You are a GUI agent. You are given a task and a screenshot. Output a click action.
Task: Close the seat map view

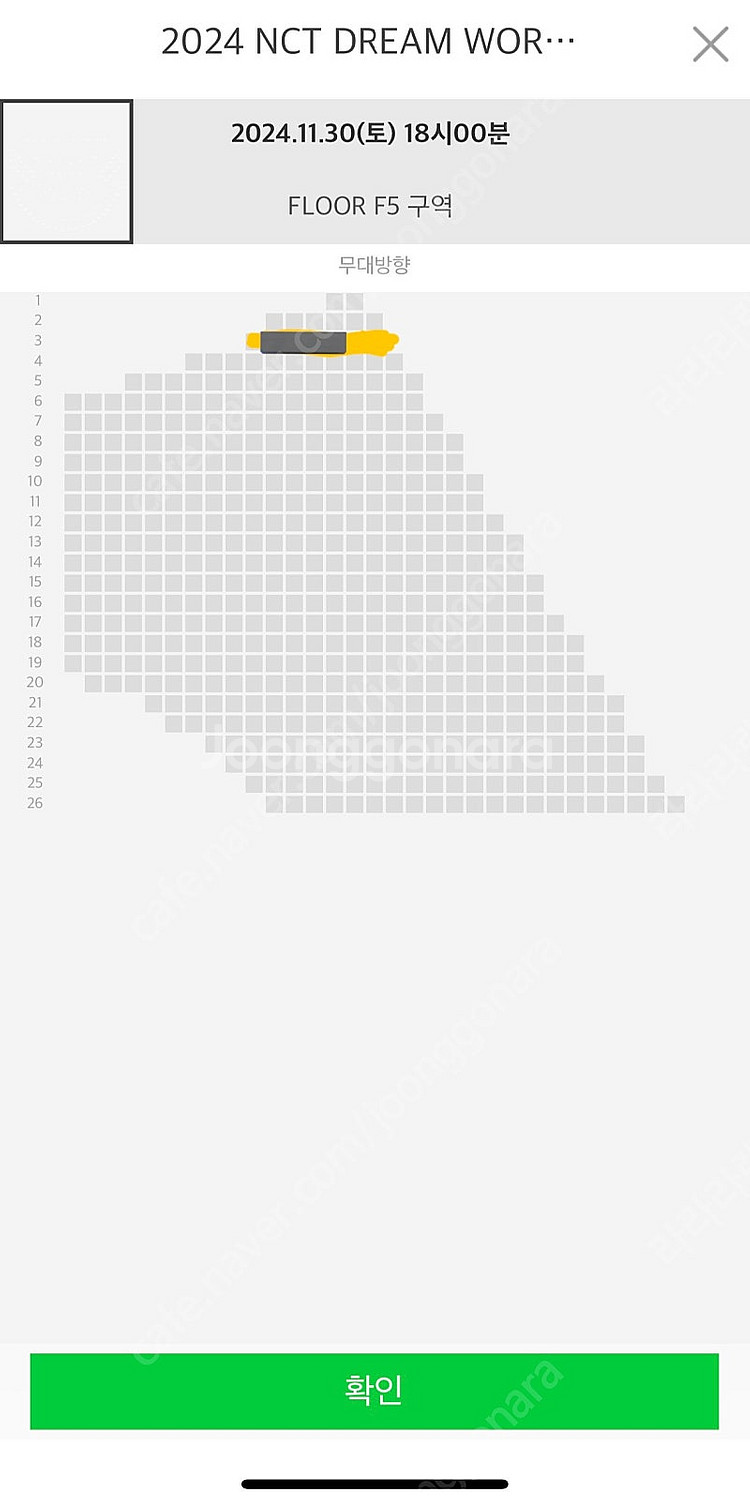[710, 44]
